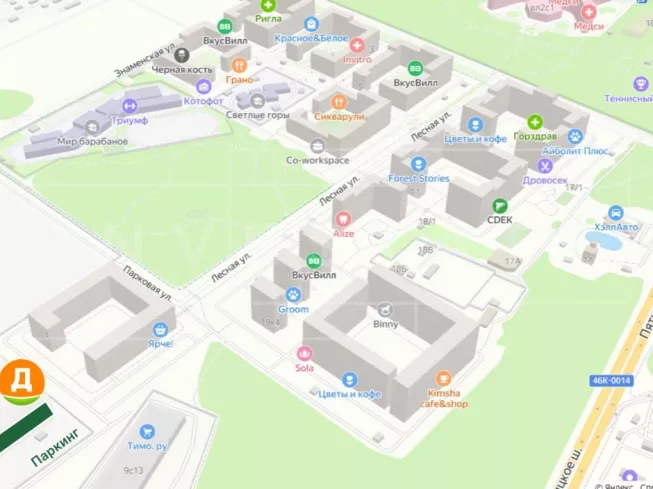
Task: Open the CDEK pickup point marker
Action: pos(499,205)
